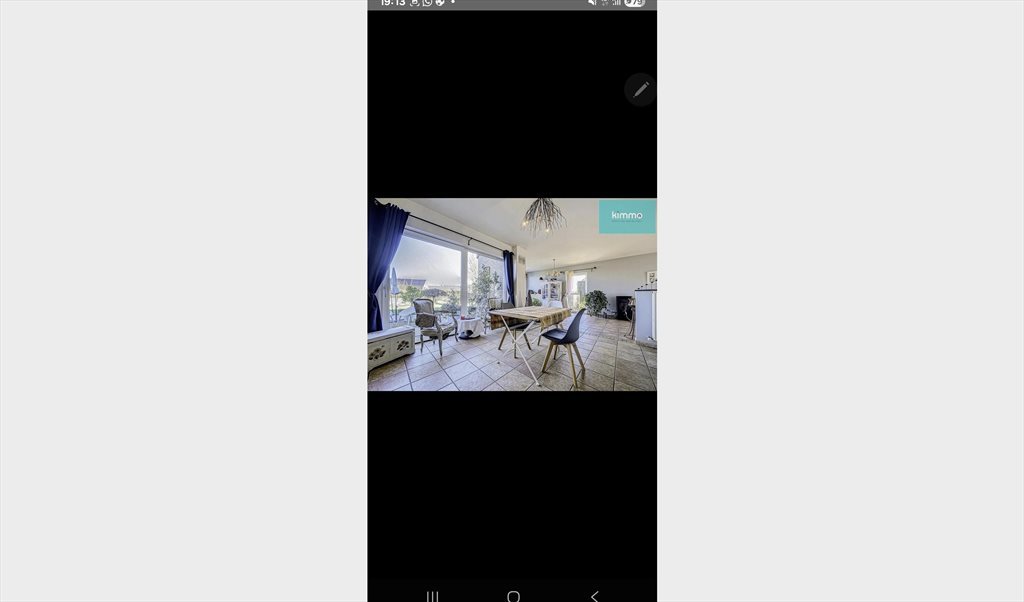1024x602 pixels.
Task: Return to the home screen
Action: pyautogui.click(x=513, y=596)
